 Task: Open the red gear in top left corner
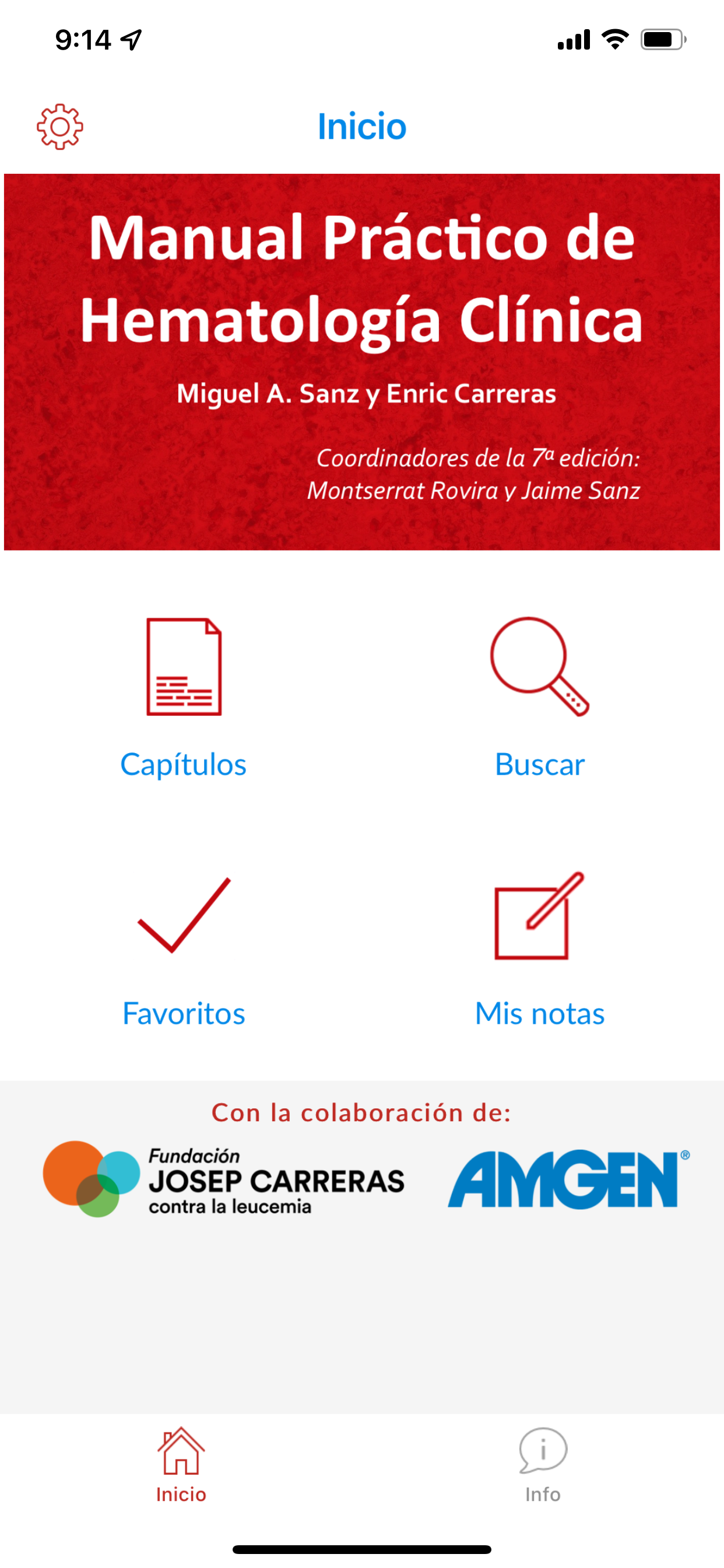coord(59,126)
